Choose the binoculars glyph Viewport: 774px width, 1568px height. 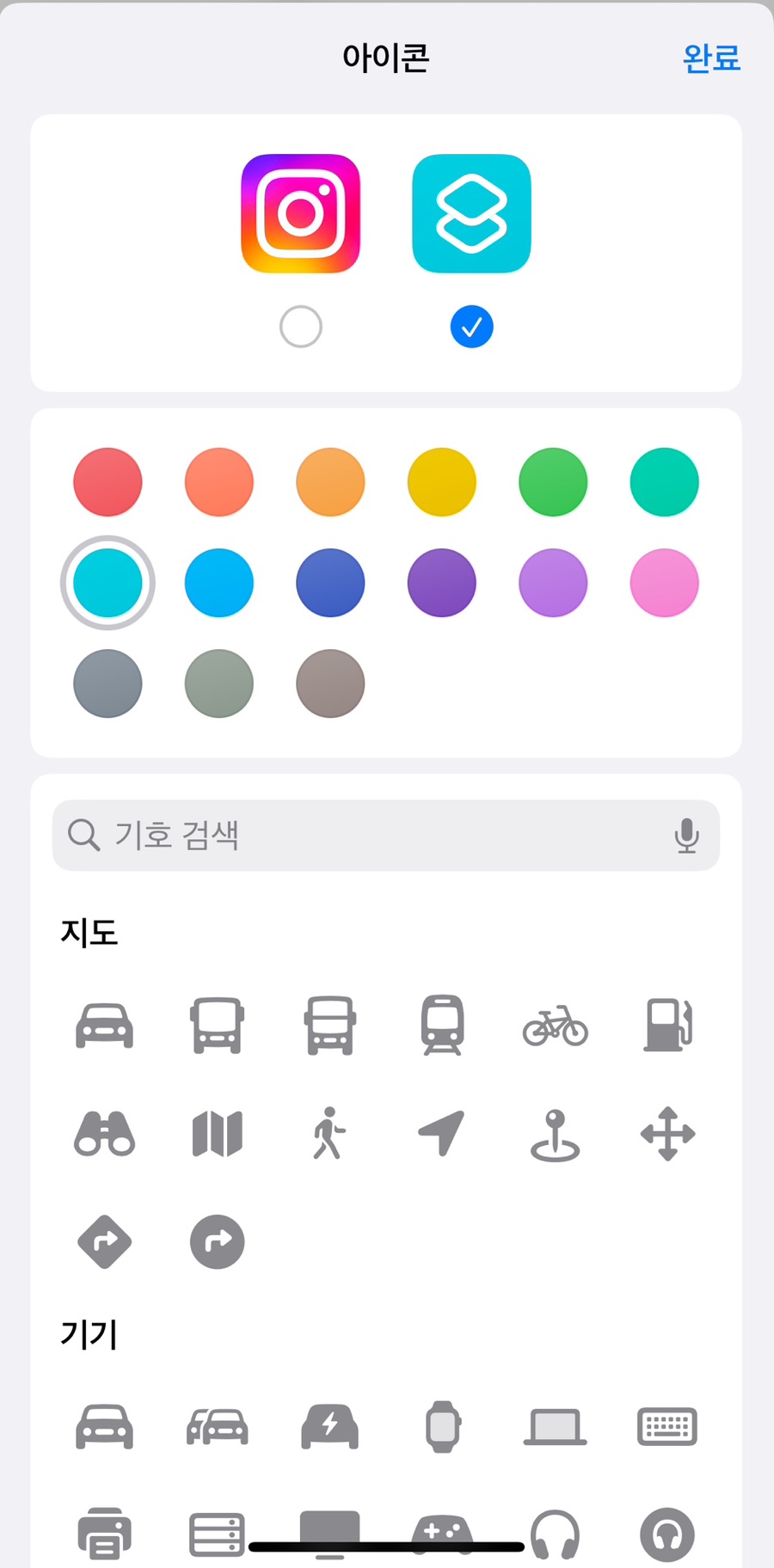[105, 1134]
